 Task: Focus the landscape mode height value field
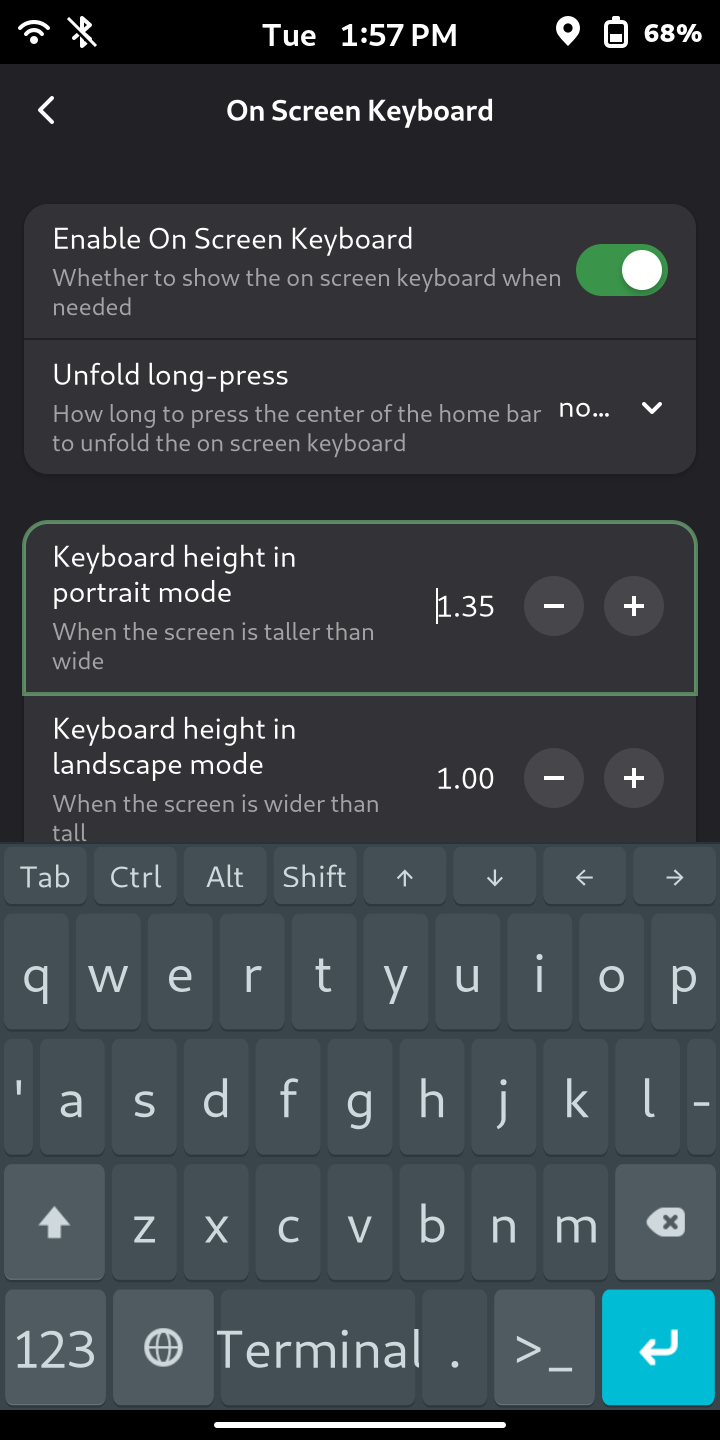(x=466, y=778)
